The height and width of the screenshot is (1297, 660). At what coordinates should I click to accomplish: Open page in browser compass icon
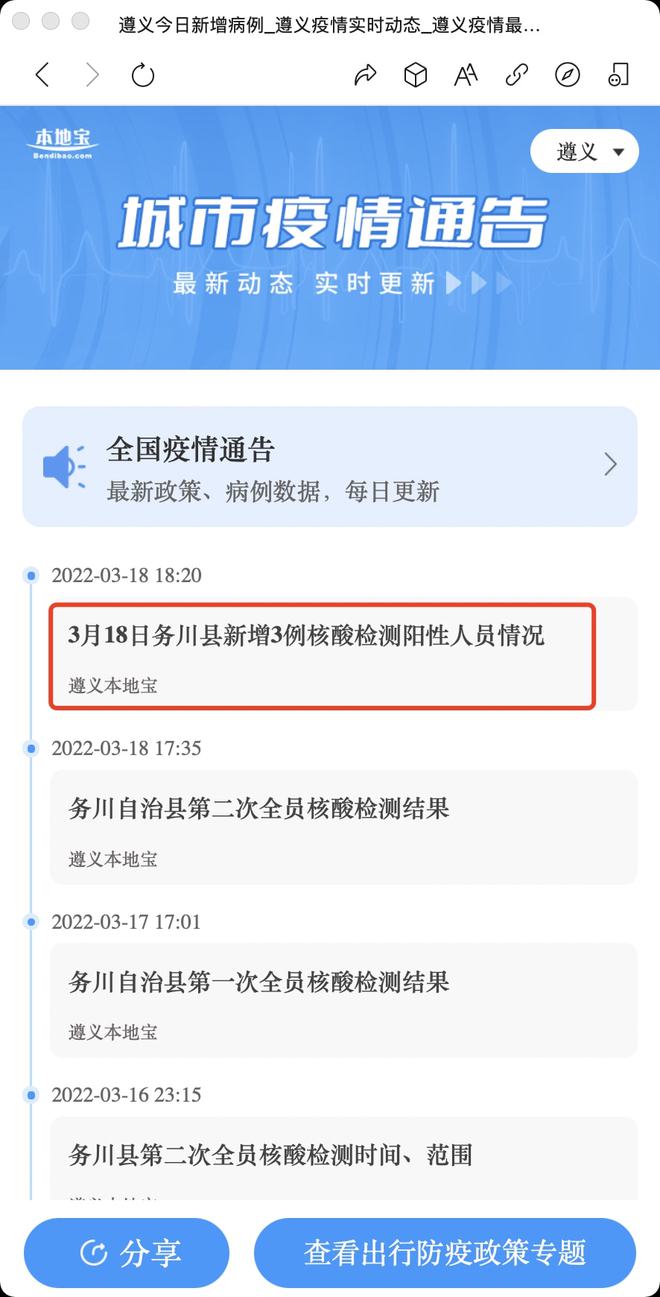coord(567,75)
